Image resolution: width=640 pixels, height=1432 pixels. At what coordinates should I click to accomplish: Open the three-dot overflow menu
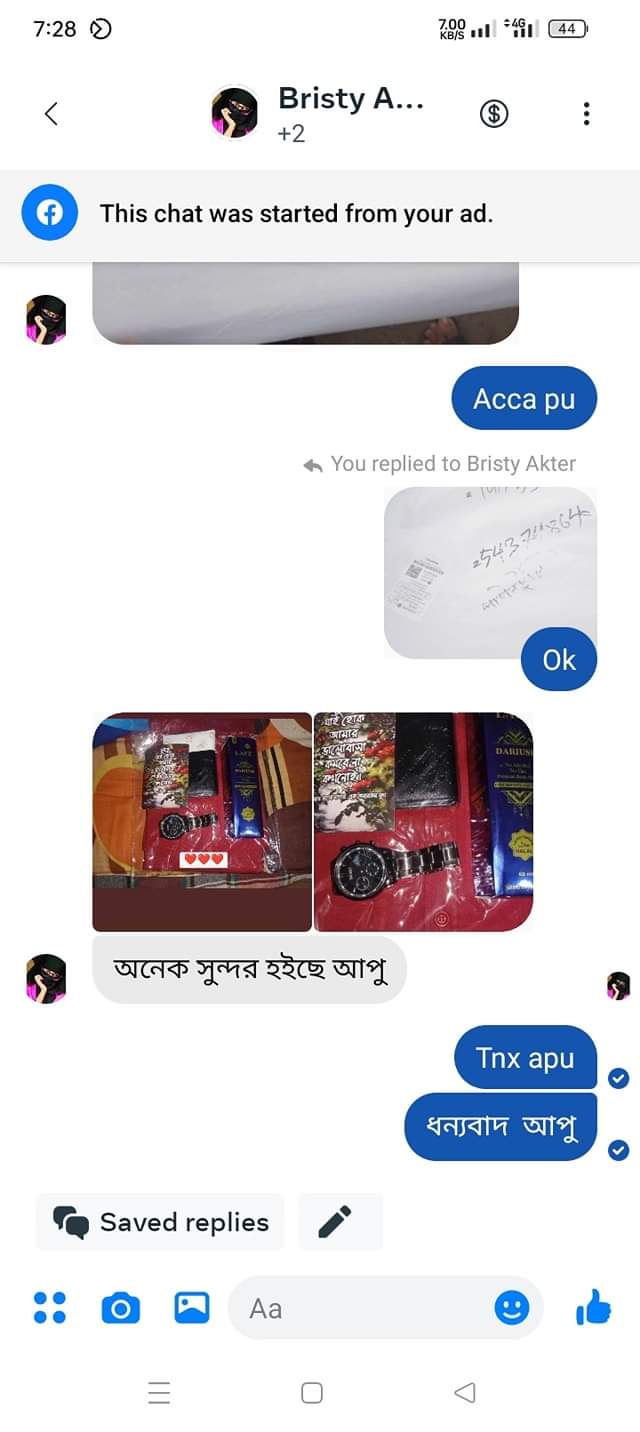point(586,114)
